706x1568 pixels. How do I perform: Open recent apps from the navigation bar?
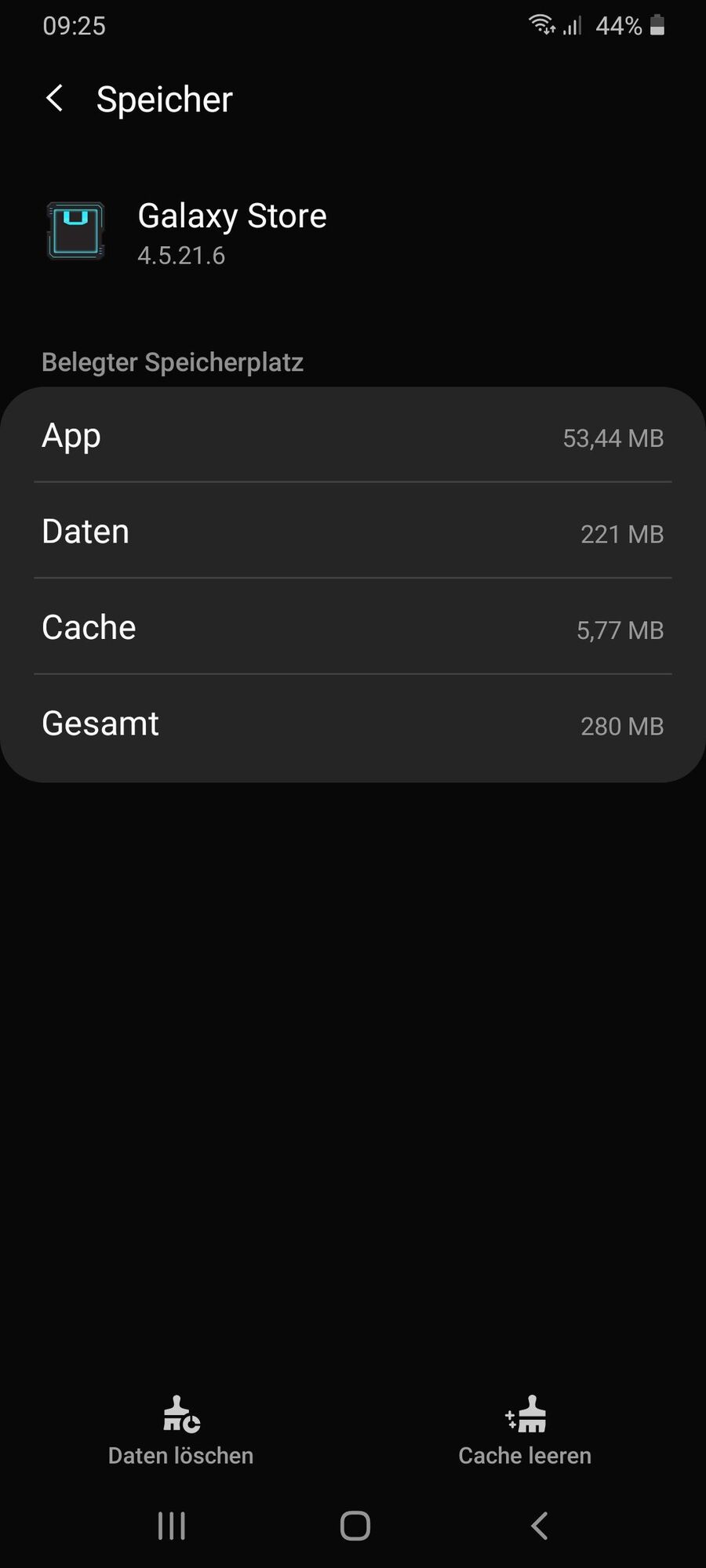[x=171, y=1526]
